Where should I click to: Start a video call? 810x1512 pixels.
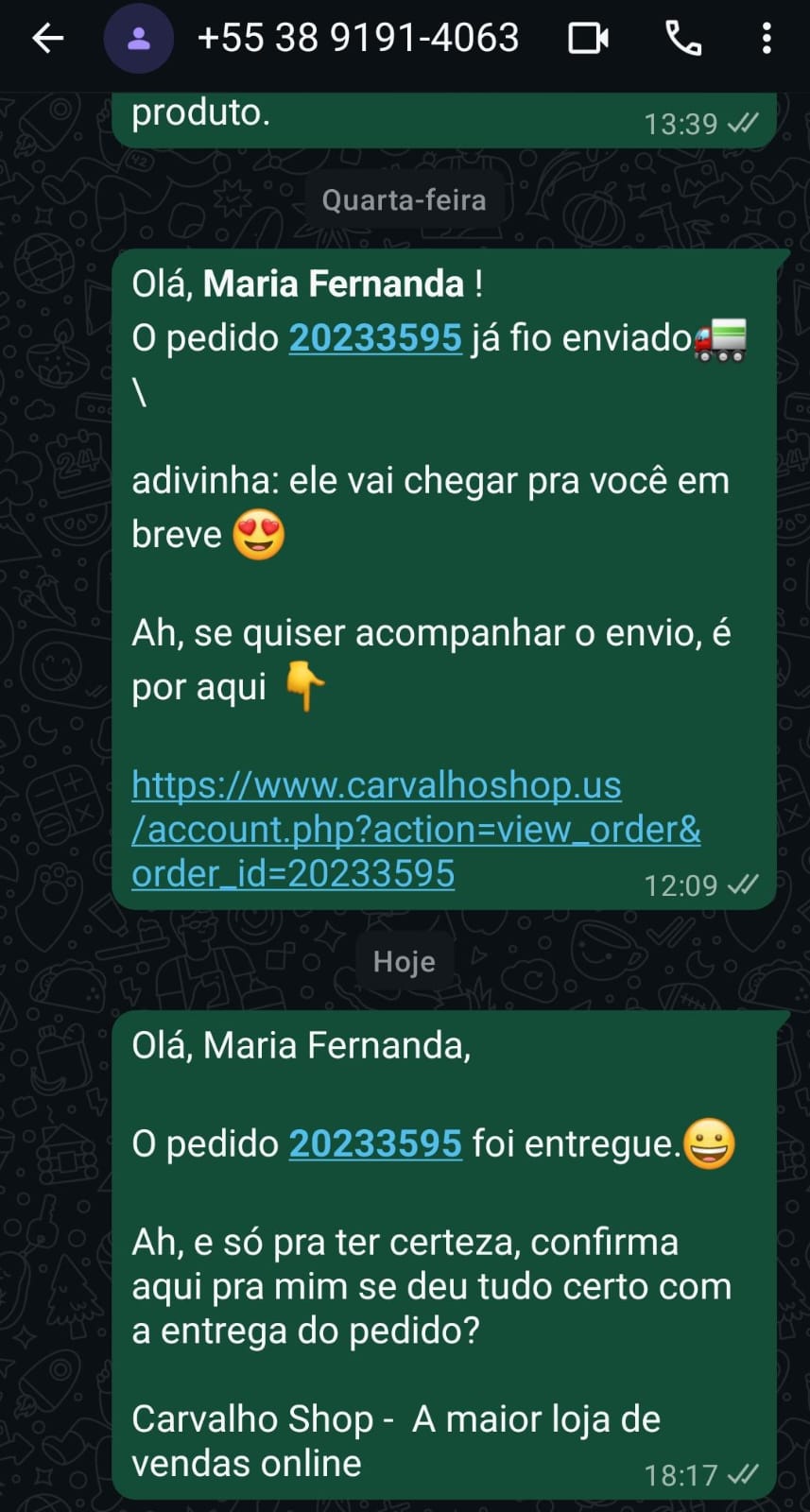(588, 39)
